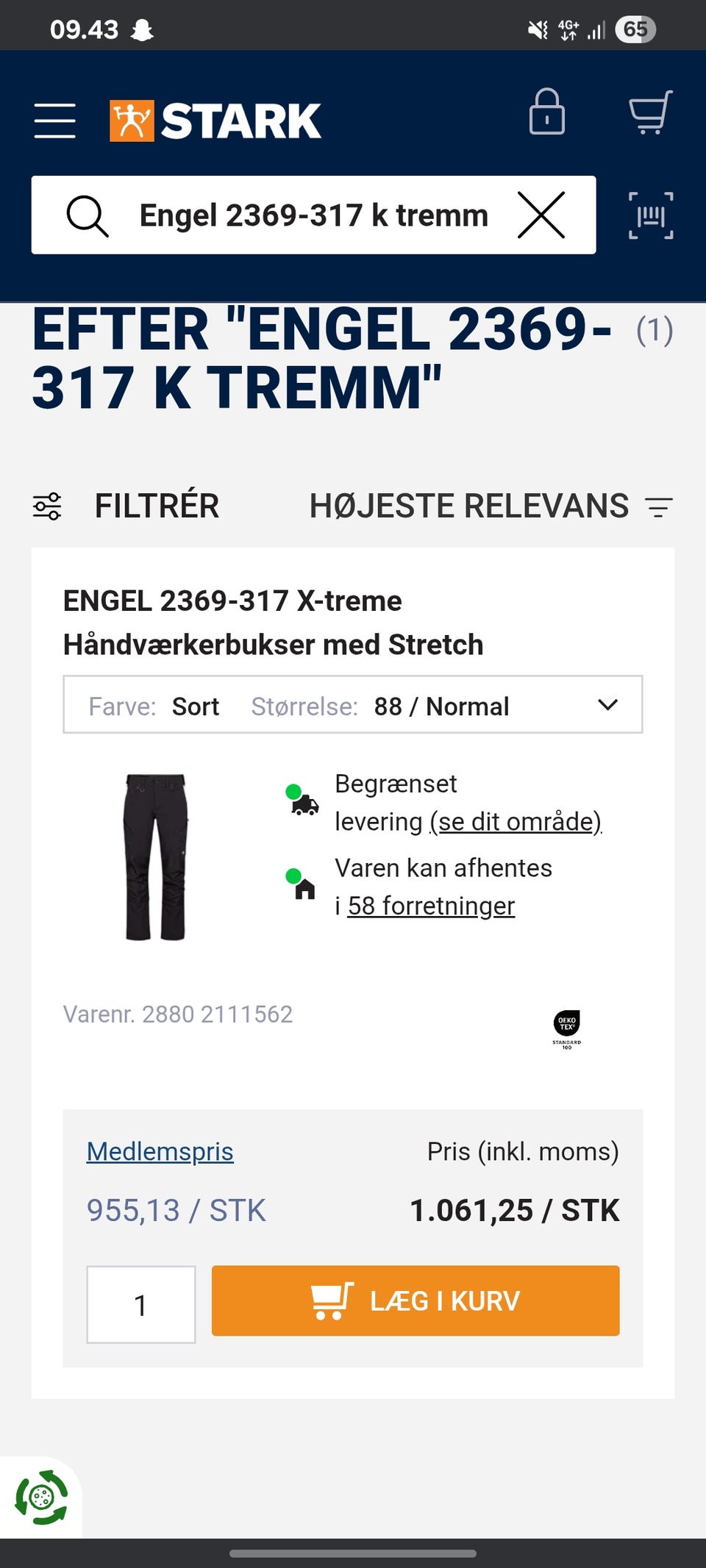
Task: Click the search magnifier icon
Action: [90, 215]
